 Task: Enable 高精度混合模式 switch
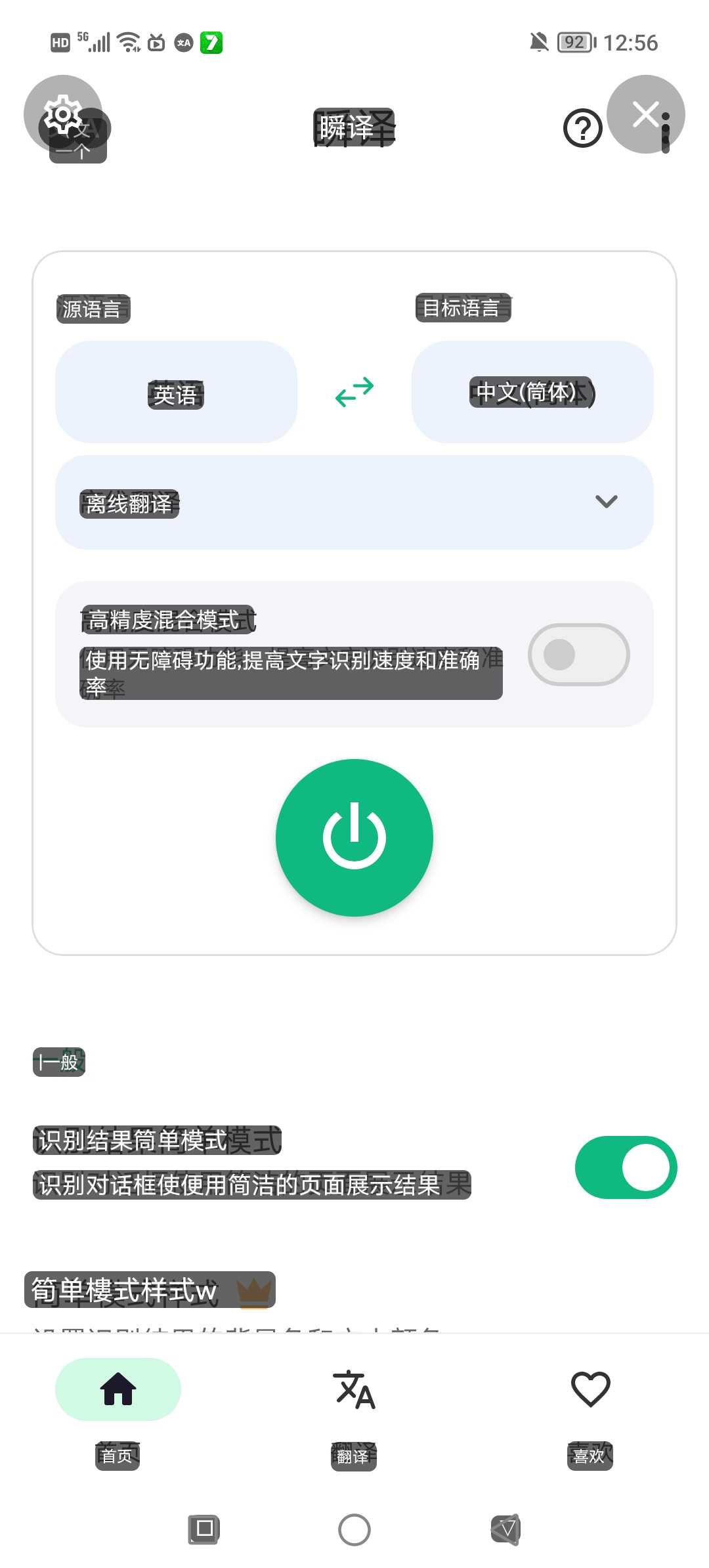[x=578, y=655]
